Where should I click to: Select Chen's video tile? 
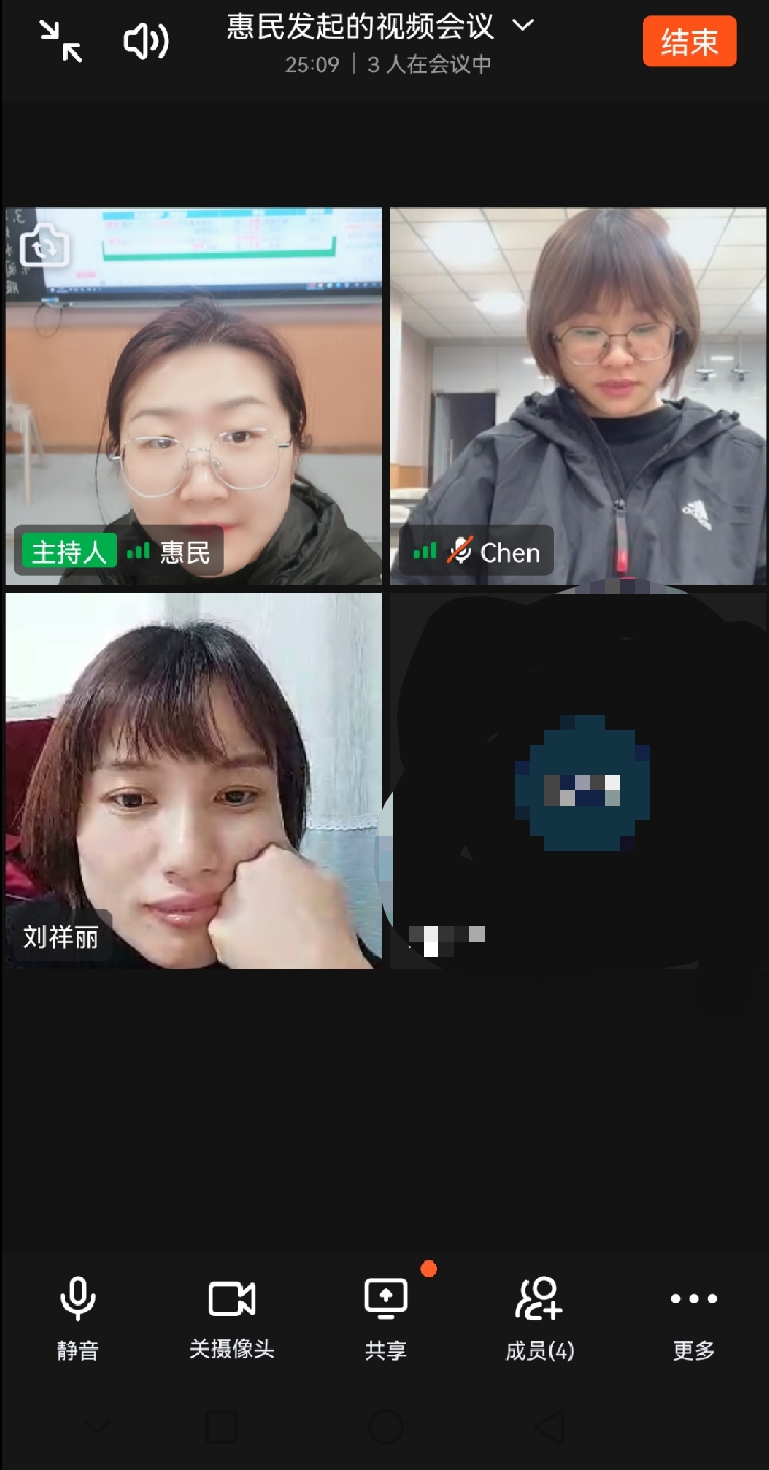point(577,396)
